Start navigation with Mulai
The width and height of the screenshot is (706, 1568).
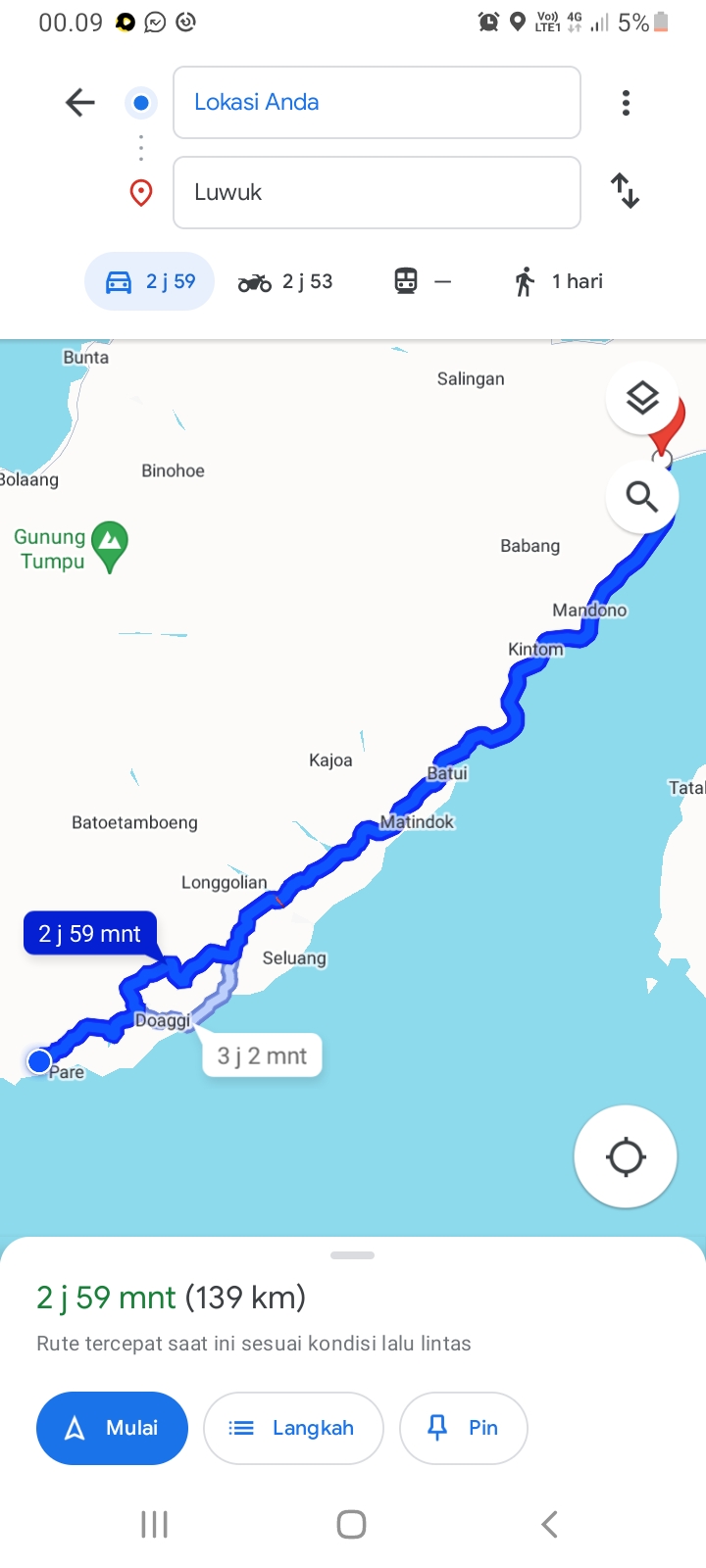(112, 1428)
